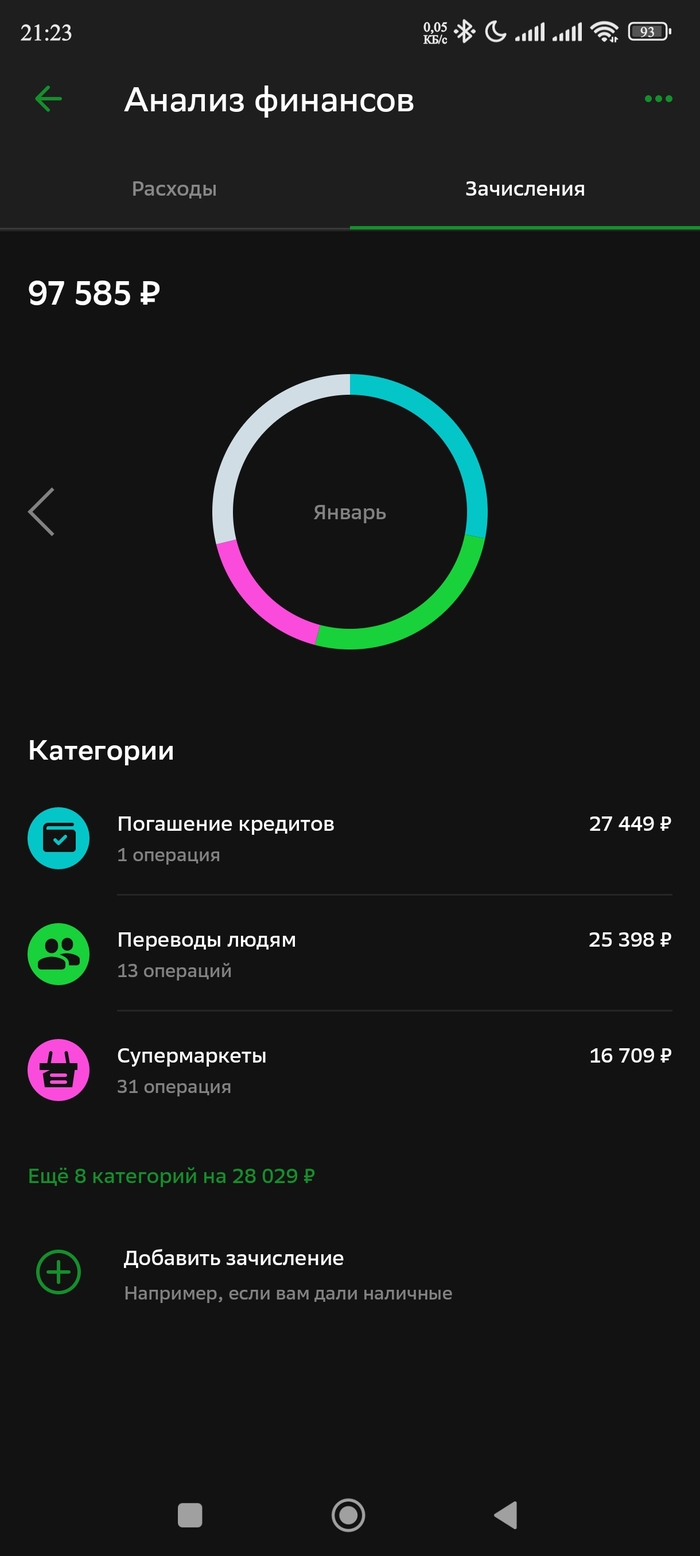Expand Ещё 8 категорий link
The height and width of the screenshot is (1556, 700).
pos(171,1176)
